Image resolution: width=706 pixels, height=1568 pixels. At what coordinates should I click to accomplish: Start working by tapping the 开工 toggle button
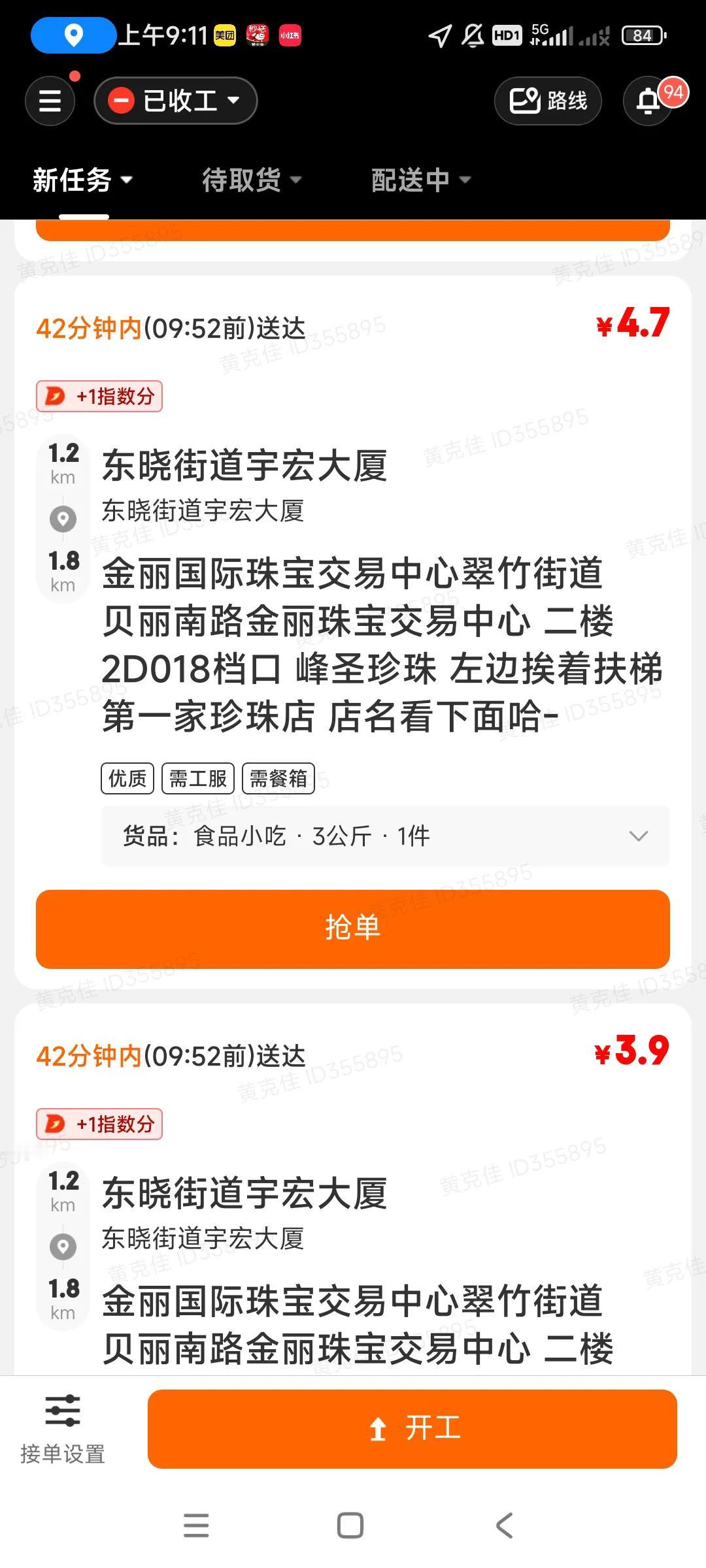click(x=413, y=1431)
